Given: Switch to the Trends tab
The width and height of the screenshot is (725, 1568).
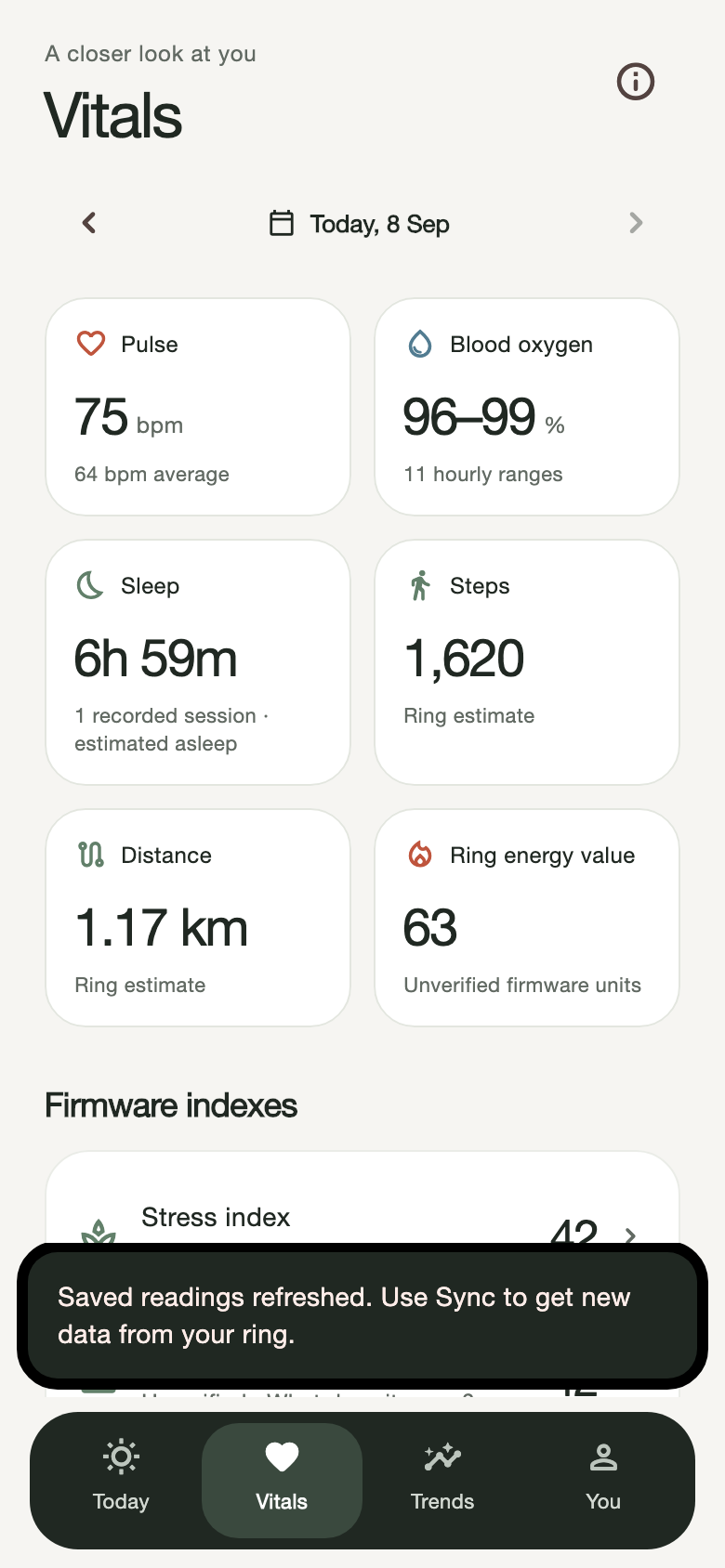Looking at the screenshot, I should point(442,1481).
